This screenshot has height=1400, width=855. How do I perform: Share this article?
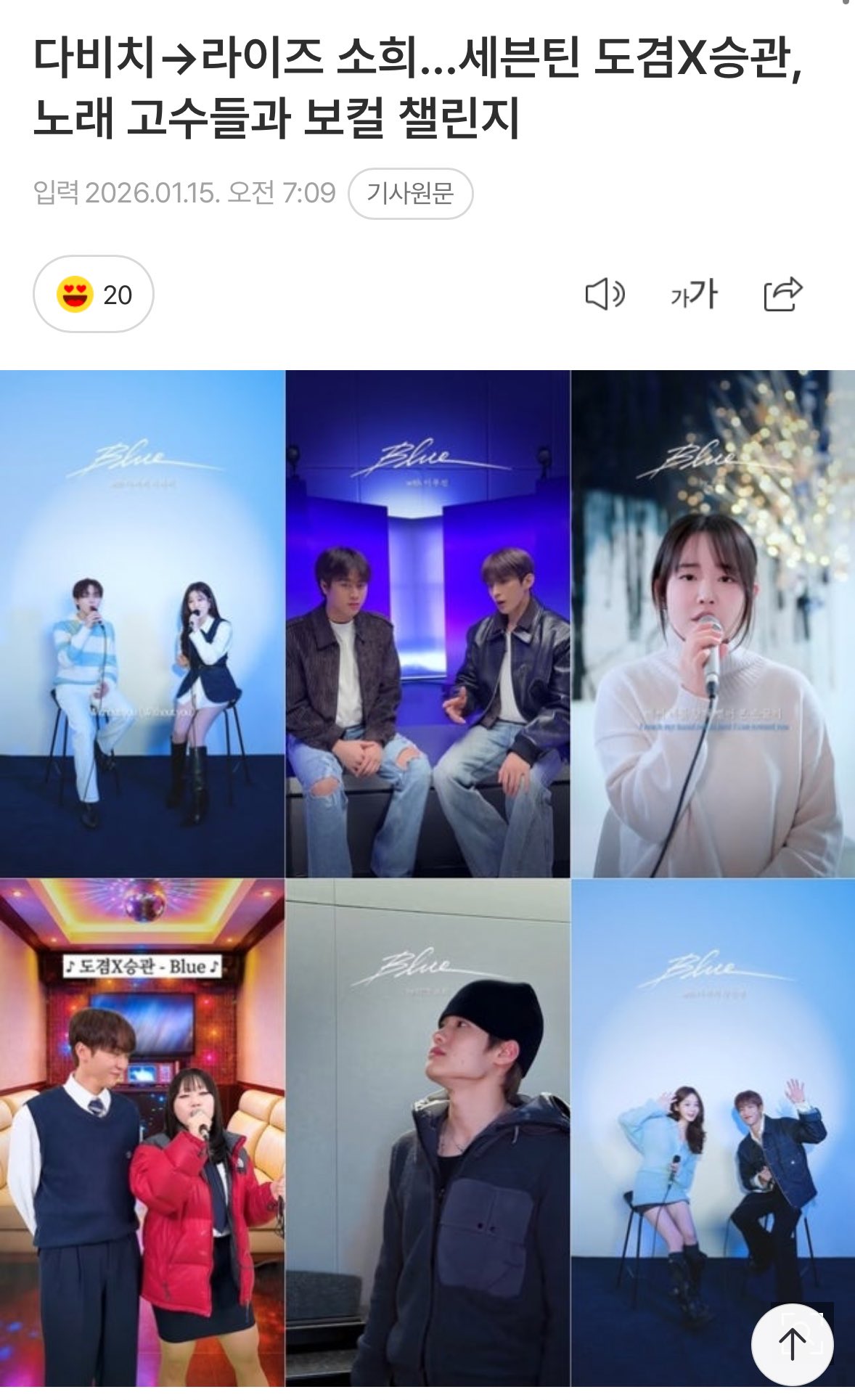783,294
